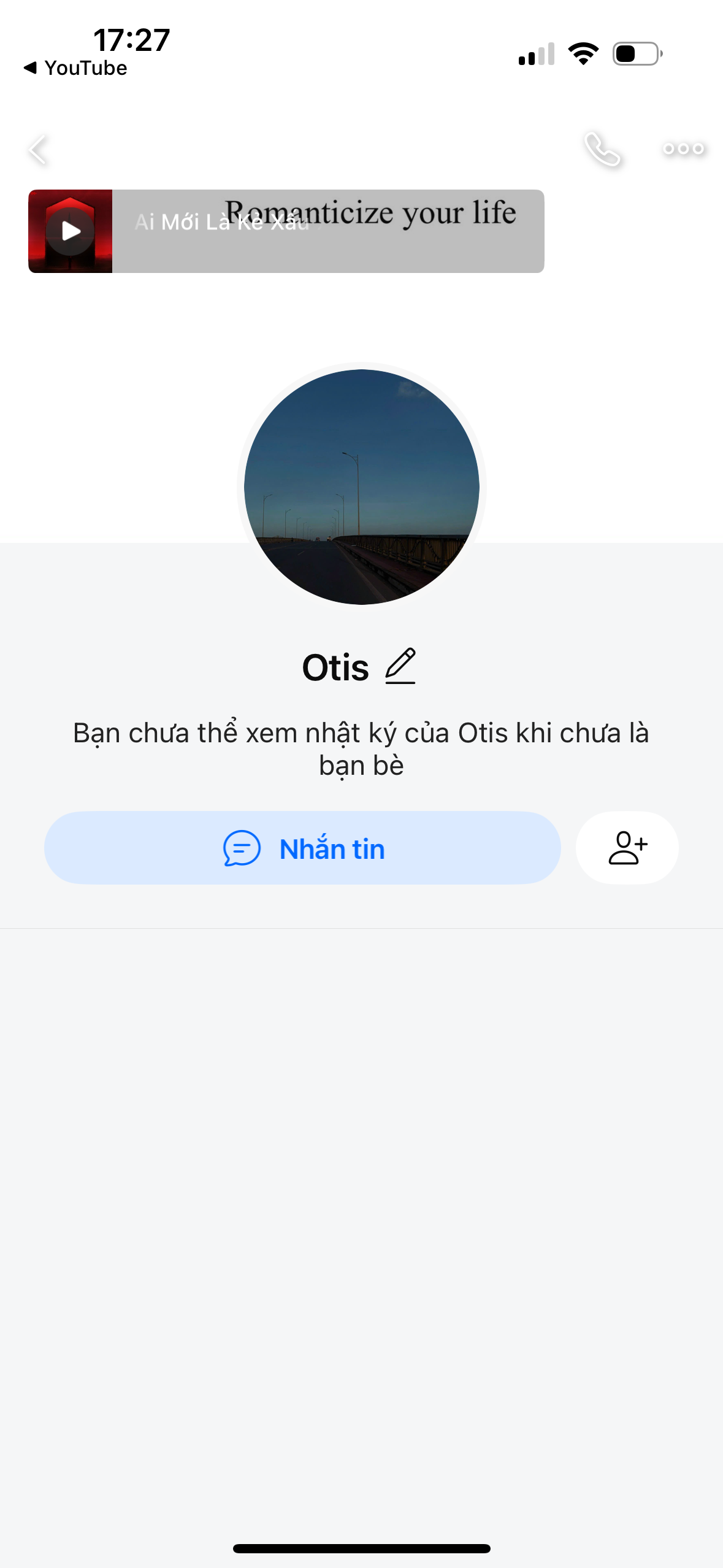Screen dimensions: 723x1568
Task: Call Otis with the phone icon
Action: 602,149
